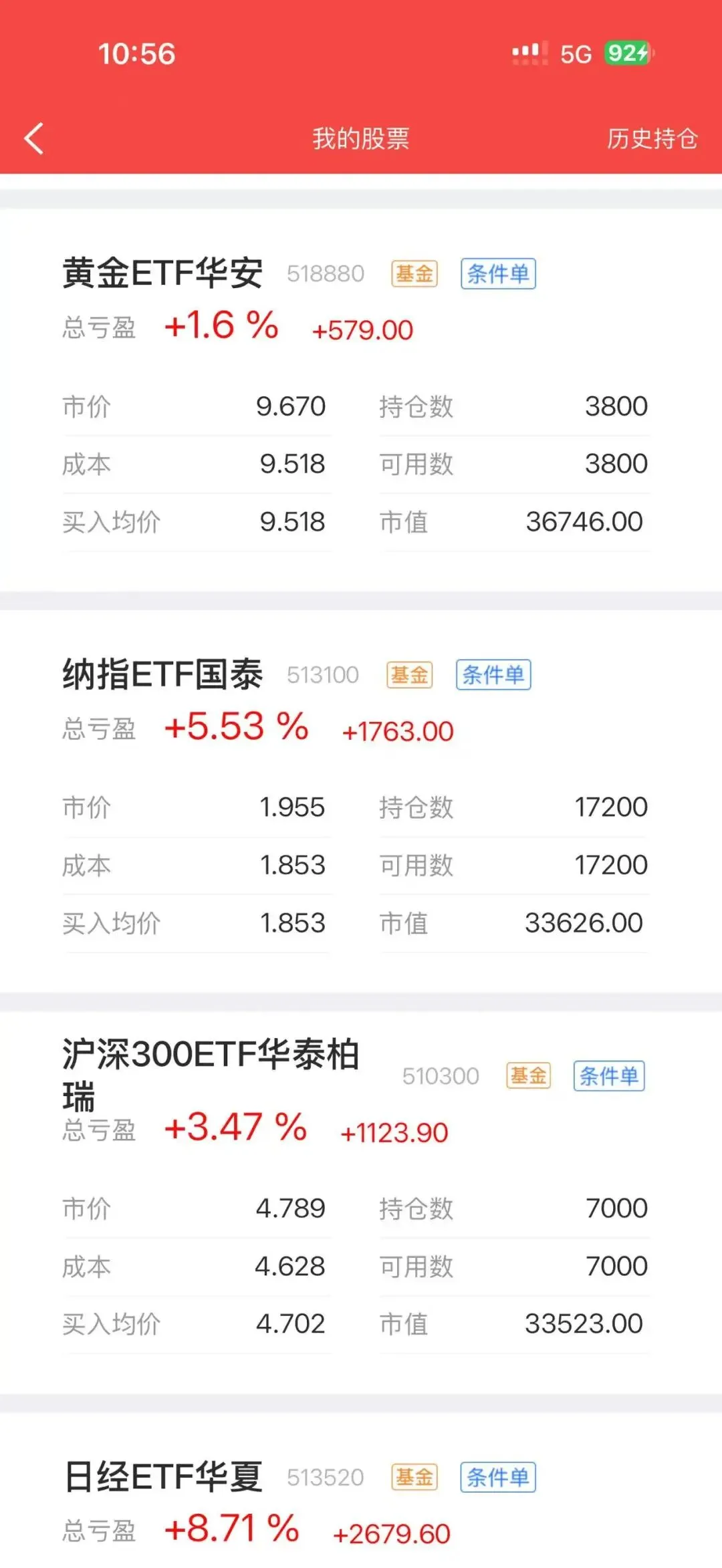This screenshot has width=722, height=1568.
Task: Open the 日经ETF华夏 holding card
Action: [361, 1490]
